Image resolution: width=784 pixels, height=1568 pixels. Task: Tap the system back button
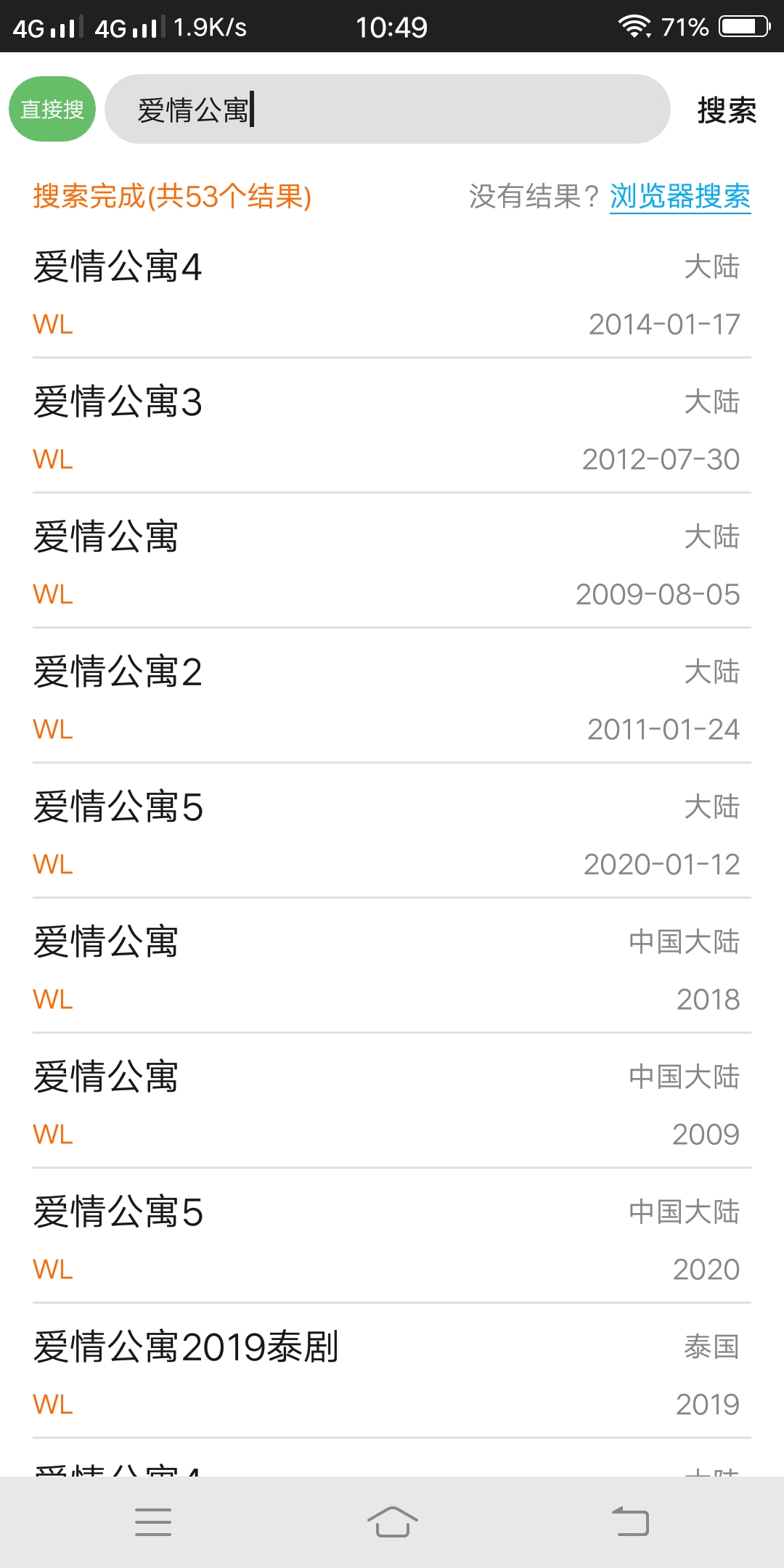[x=630, y=1522]
